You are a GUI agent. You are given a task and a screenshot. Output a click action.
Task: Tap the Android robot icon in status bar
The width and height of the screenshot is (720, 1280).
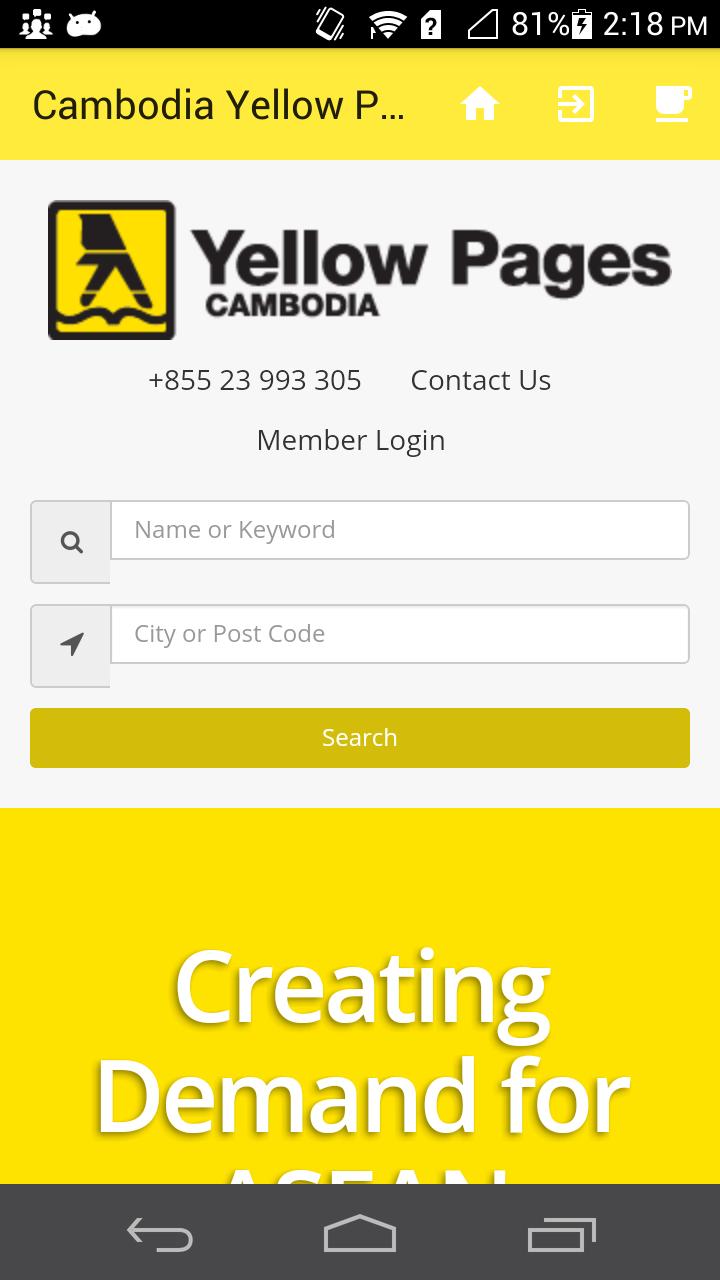84,25
